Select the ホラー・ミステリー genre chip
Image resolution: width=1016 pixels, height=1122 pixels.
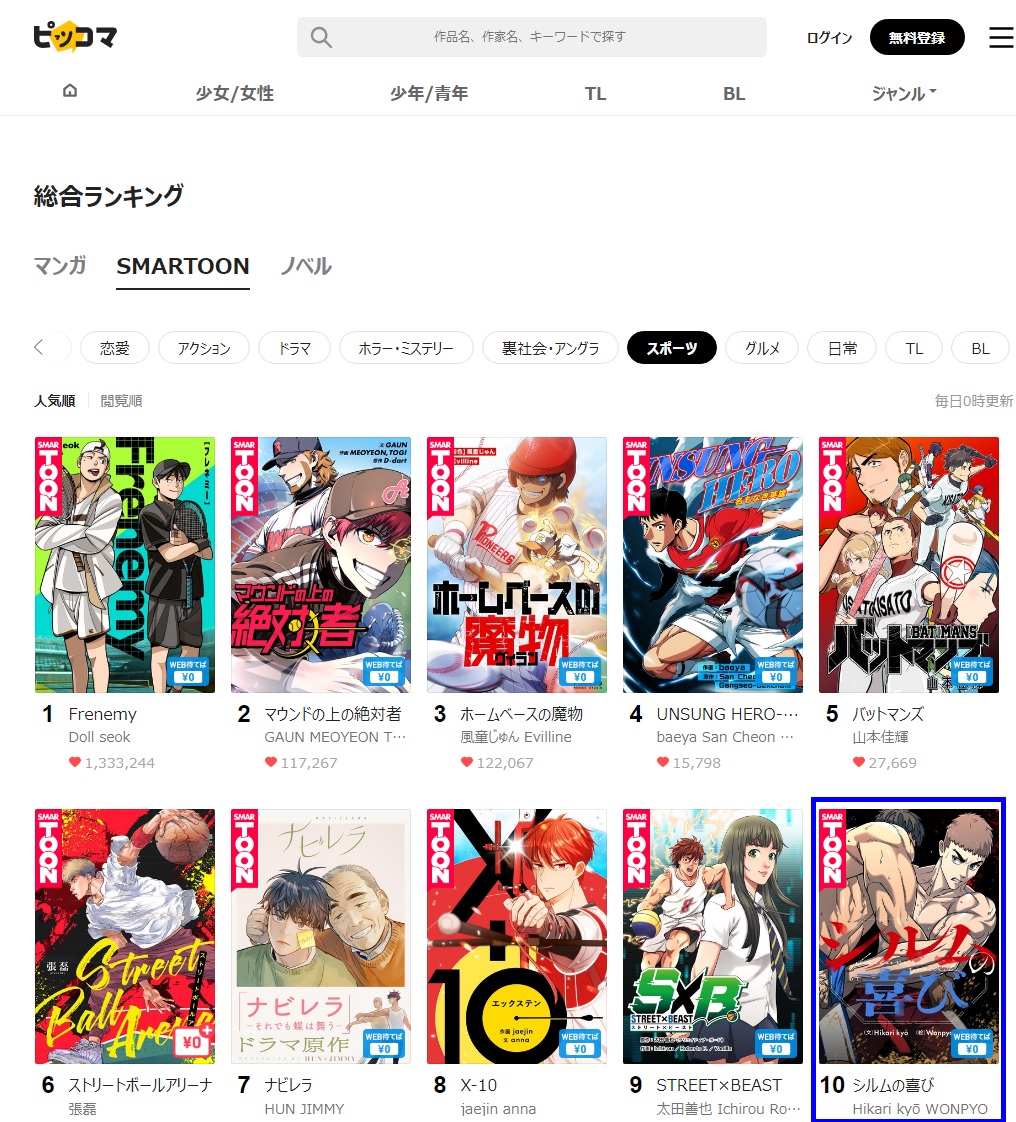(404, 348)
